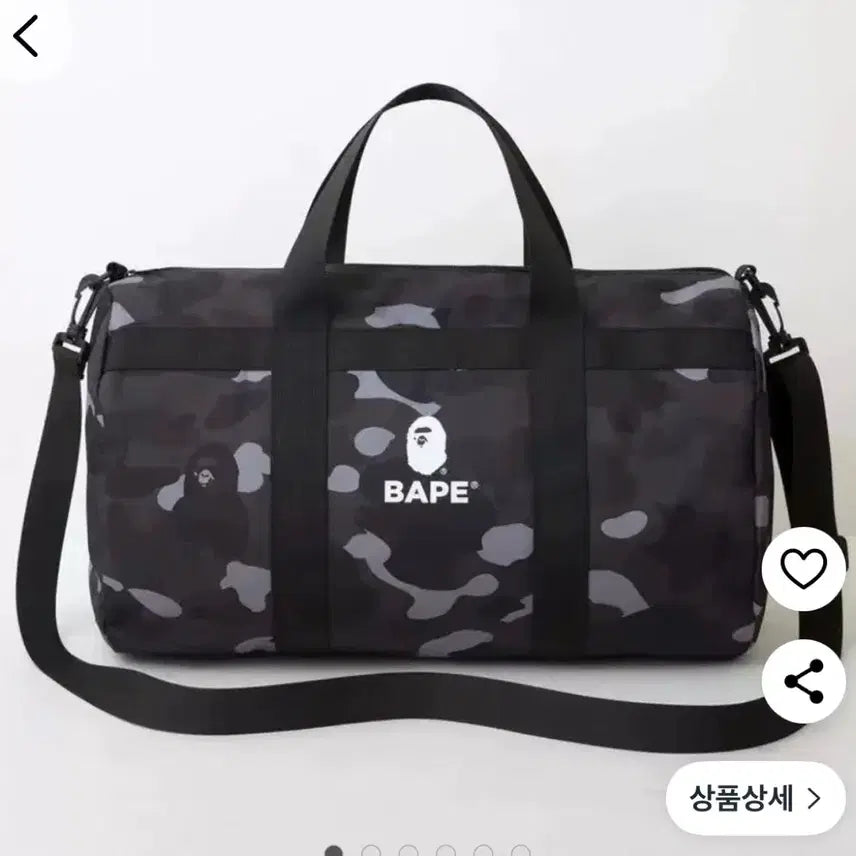This screenshot has height=856, width=856.
Task: Go back with the top-left arrow
Action: [27, 36]
